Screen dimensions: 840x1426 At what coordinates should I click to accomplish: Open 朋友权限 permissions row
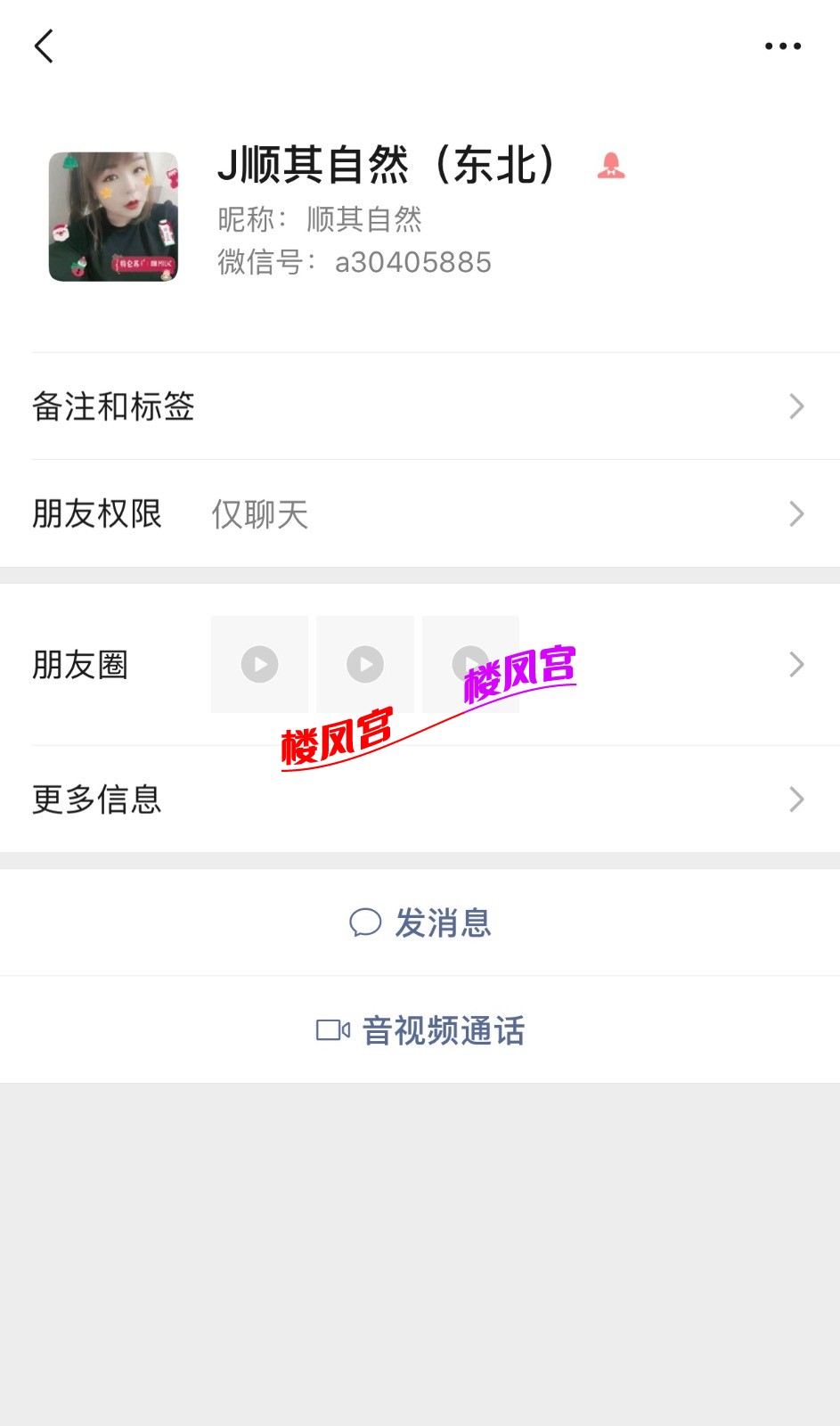click(419, 514)
